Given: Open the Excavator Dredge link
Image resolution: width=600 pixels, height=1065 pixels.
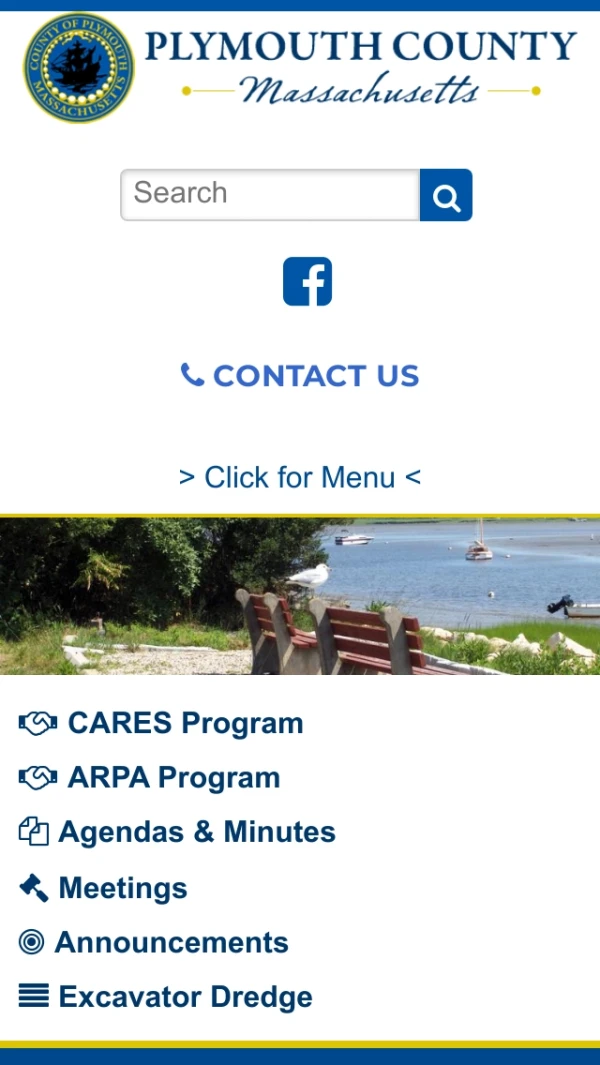Looking at the screenshot, I should (184, 997).
